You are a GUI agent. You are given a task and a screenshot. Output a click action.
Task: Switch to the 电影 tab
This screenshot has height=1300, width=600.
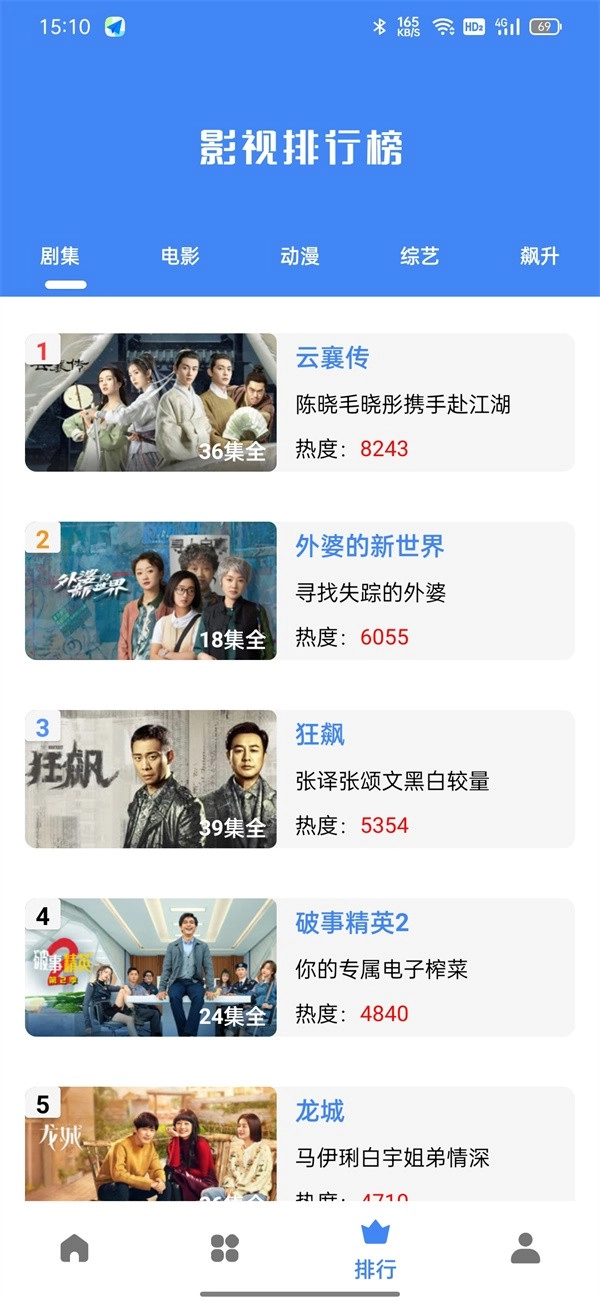(180, 256)
